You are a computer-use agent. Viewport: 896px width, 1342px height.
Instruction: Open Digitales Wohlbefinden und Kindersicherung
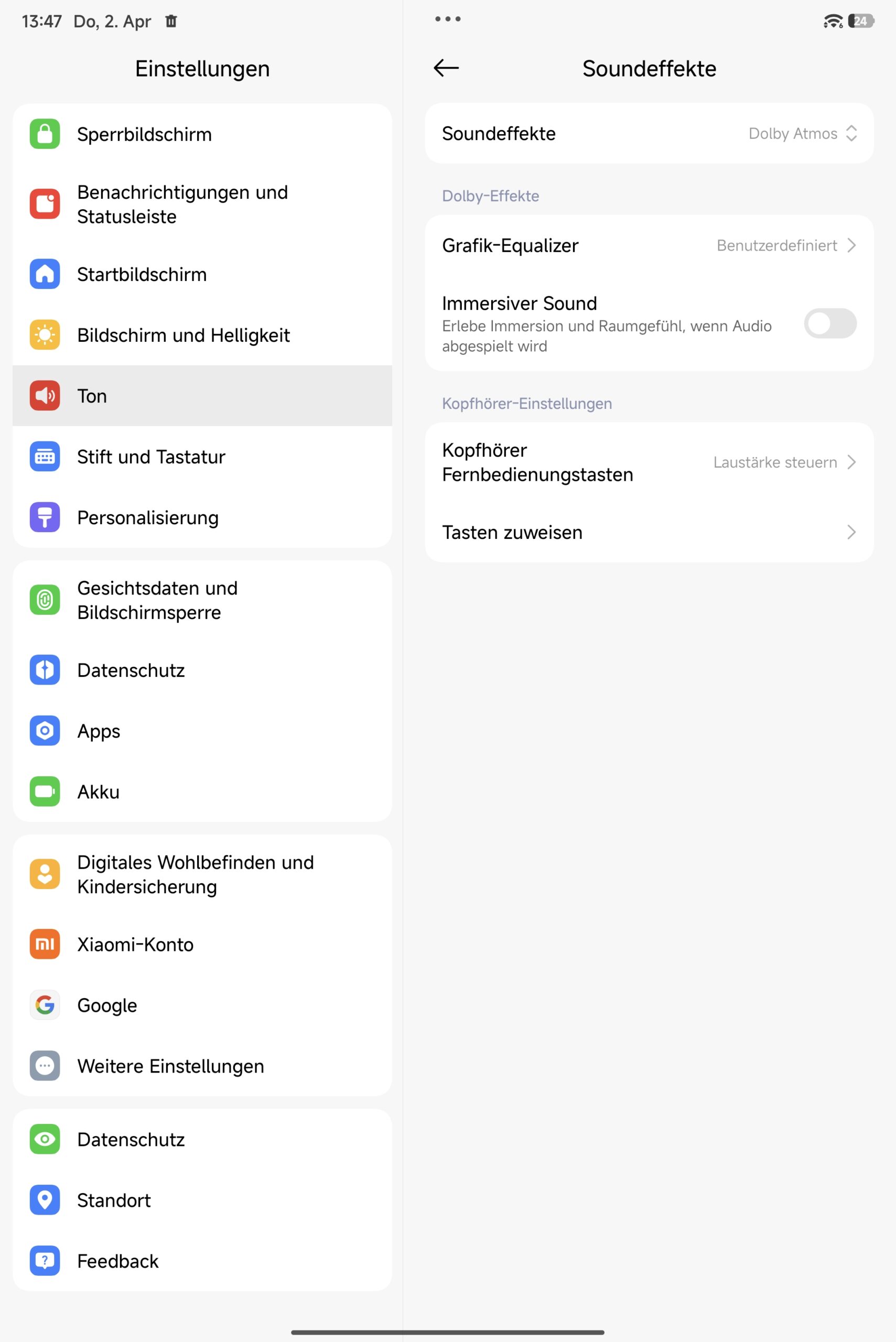[202, 874]
